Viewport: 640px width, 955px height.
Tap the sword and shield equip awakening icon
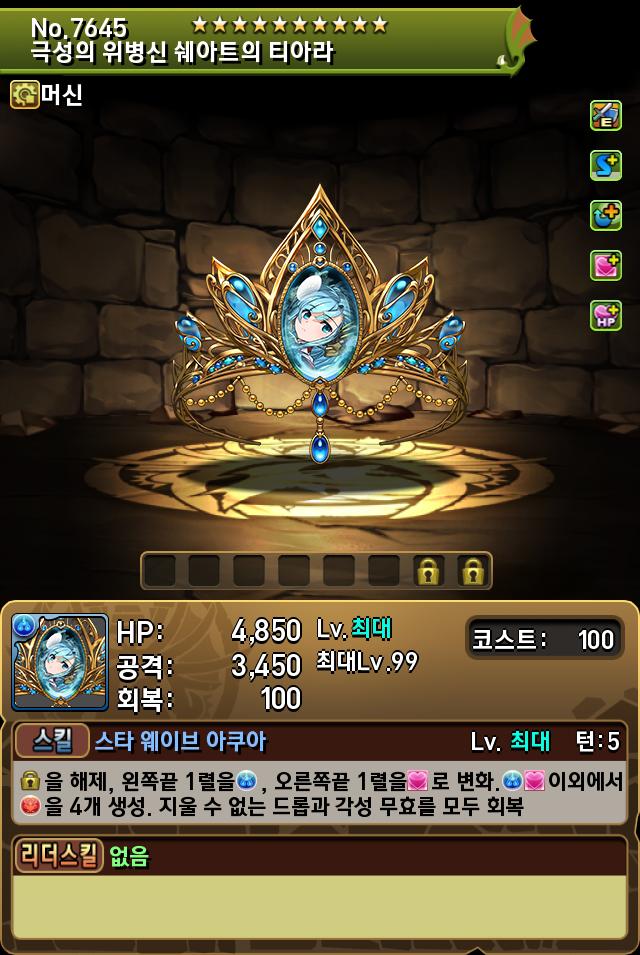click(x=606, y=116)
